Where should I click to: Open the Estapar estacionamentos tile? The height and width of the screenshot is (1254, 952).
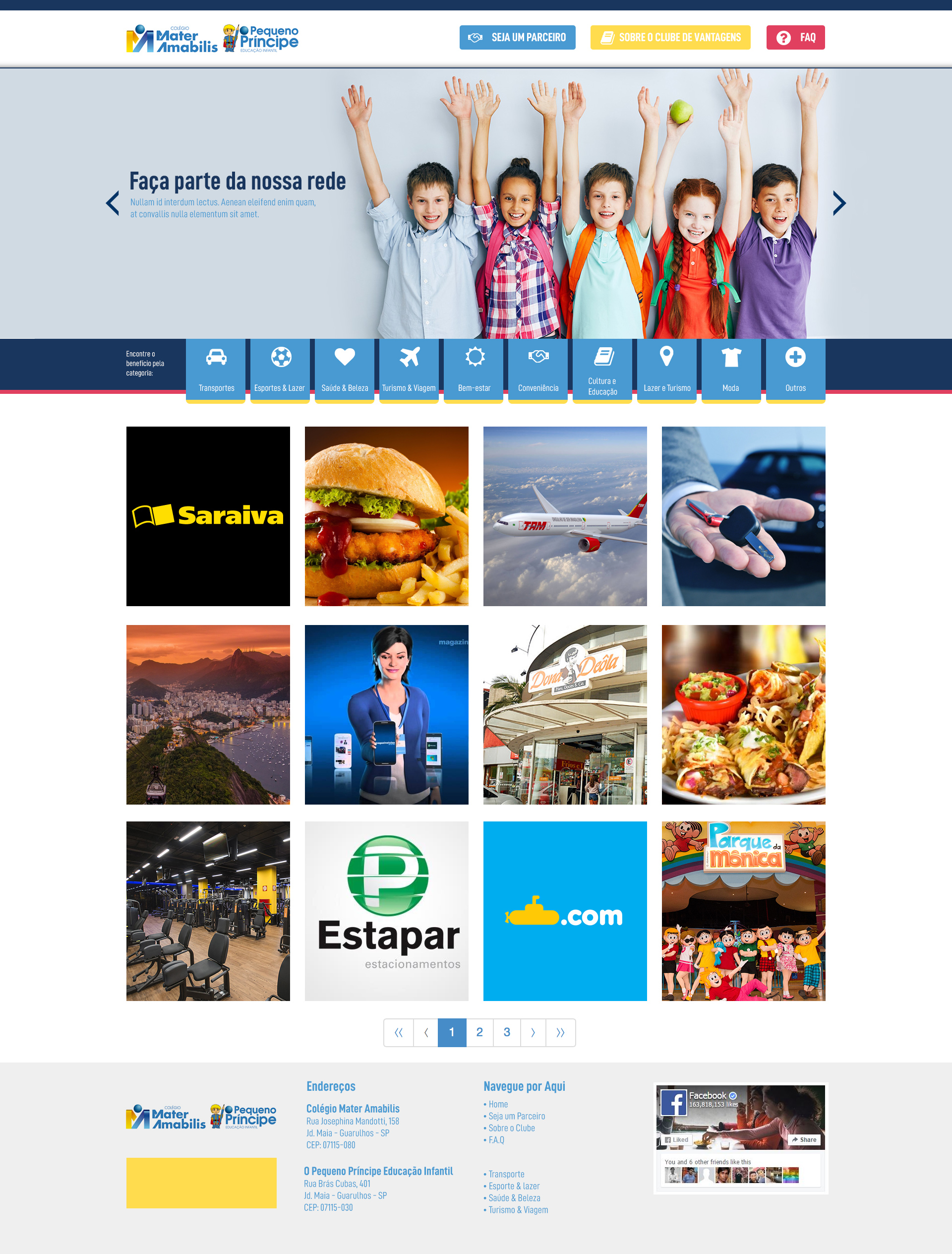click(386, 910)
